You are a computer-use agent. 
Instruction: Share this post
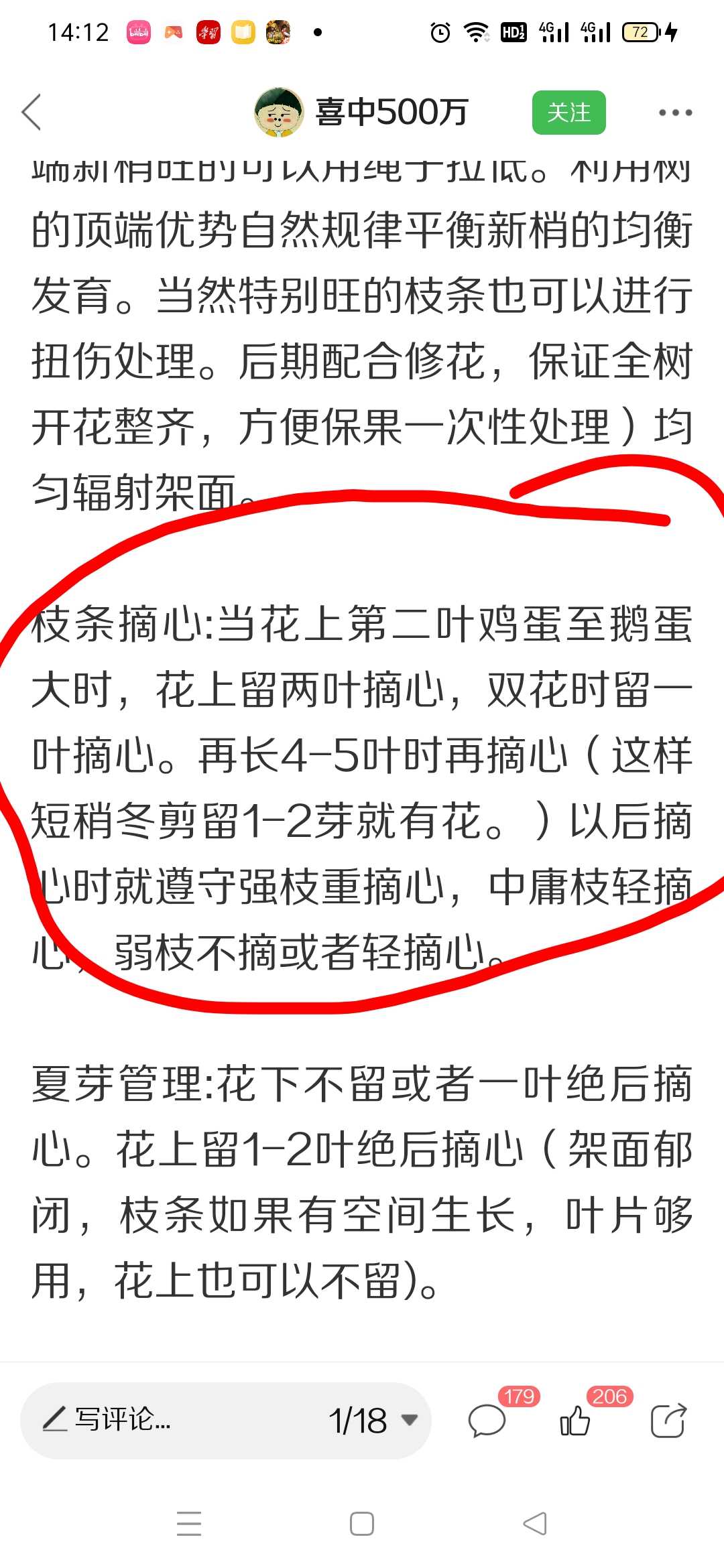tap(668, 1420)
